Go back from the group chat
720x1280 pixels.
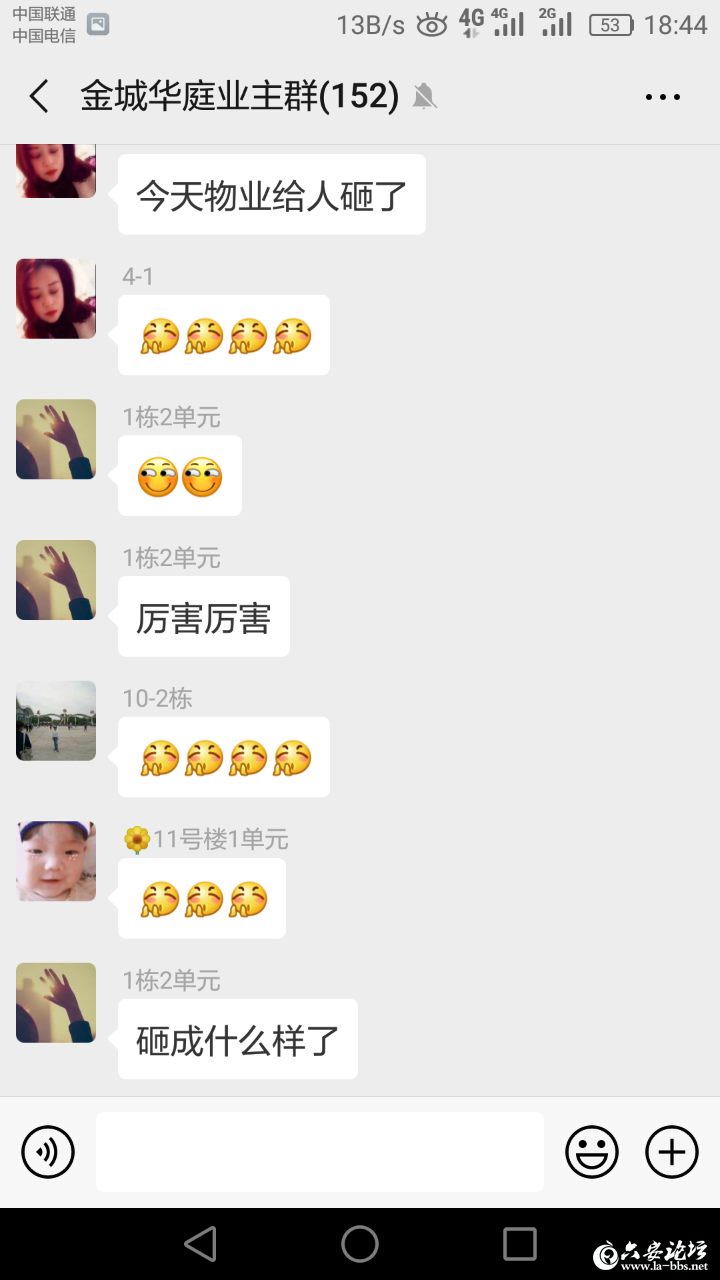(39, 97)
